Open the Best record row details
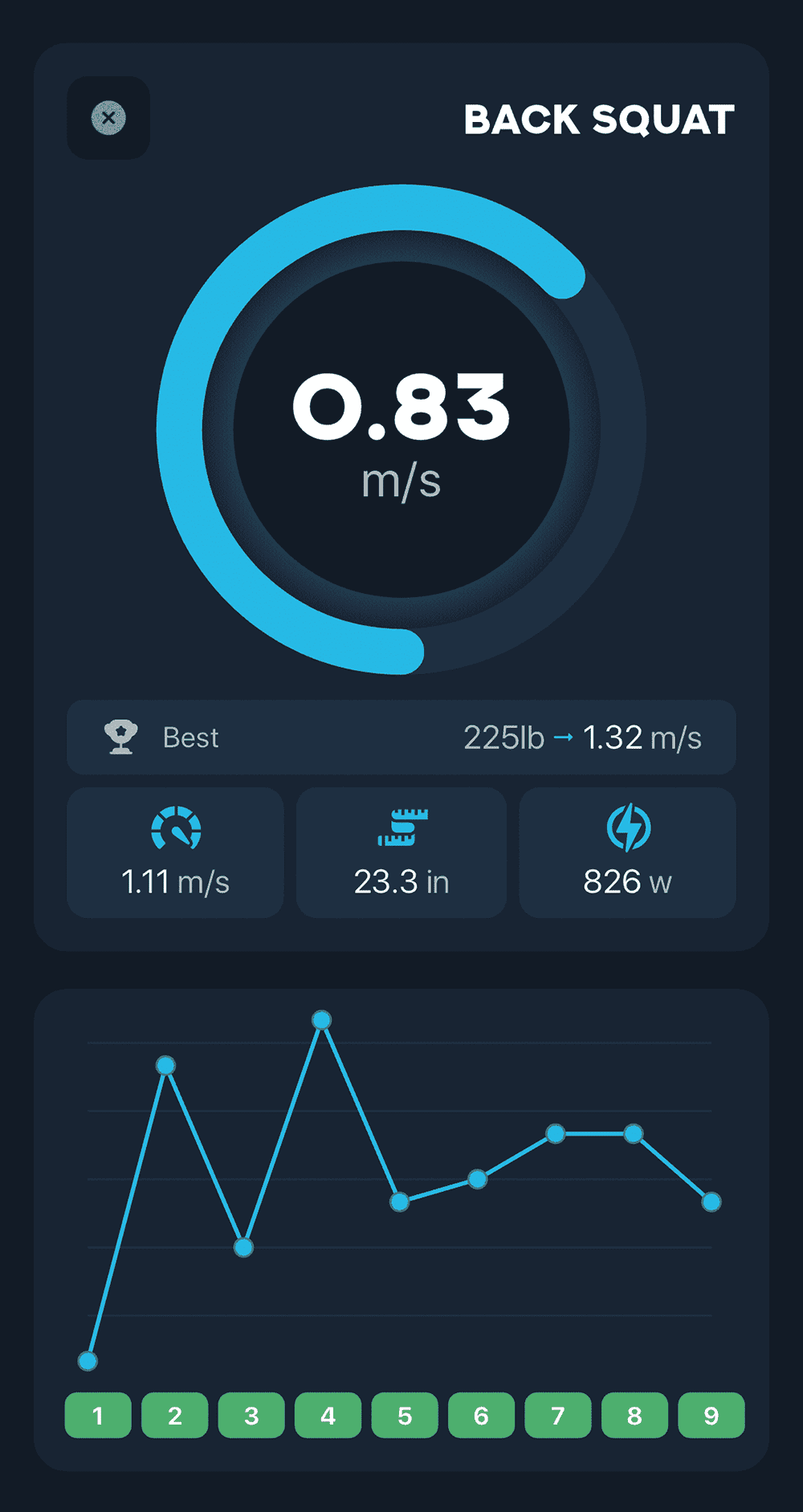Image resolution: width=803 pixels, height=1512 pixels. pyautogui.click(x=401, y=737)
